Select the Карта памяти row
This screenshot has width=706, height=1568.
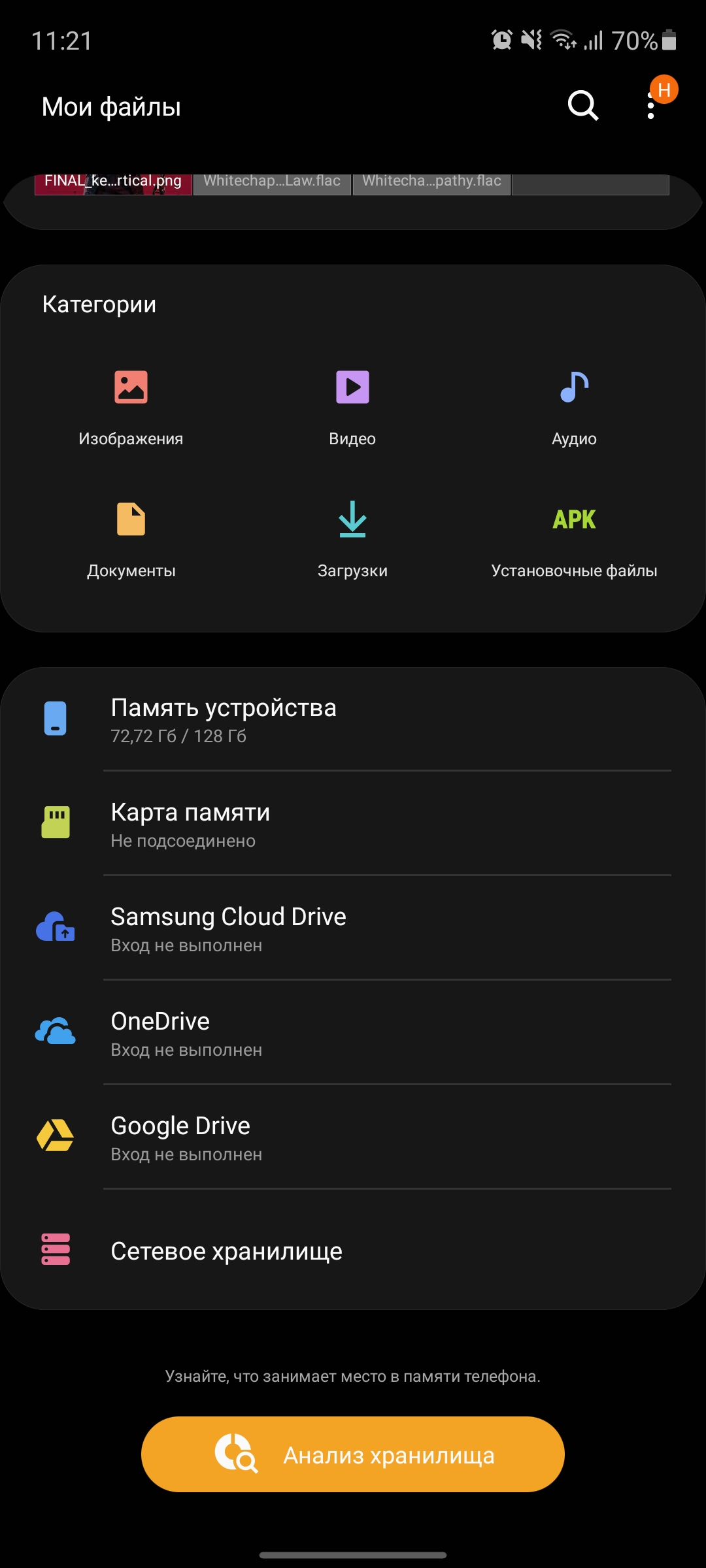tap(353, 825)
